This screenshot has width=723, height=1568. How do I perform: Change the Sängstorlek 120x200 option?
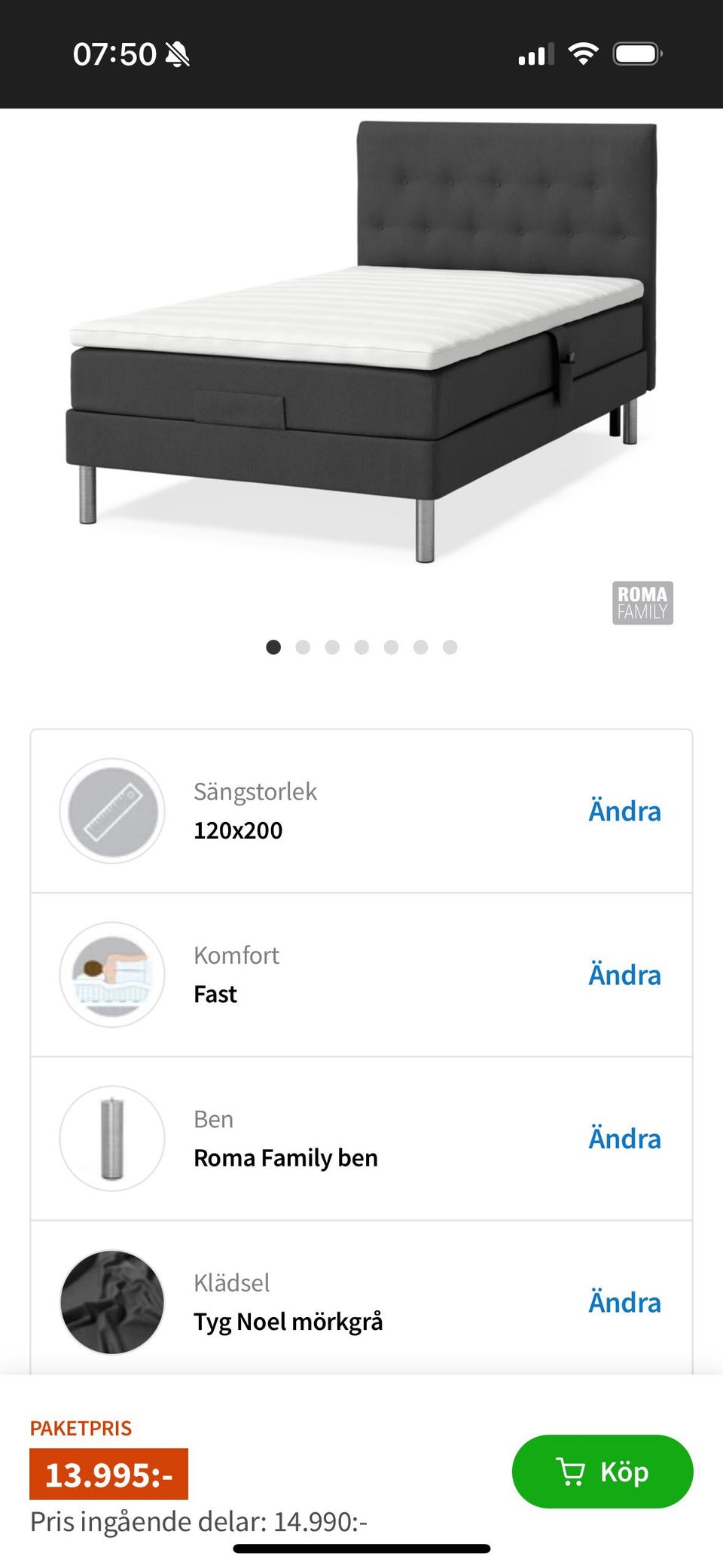[624, 812]
